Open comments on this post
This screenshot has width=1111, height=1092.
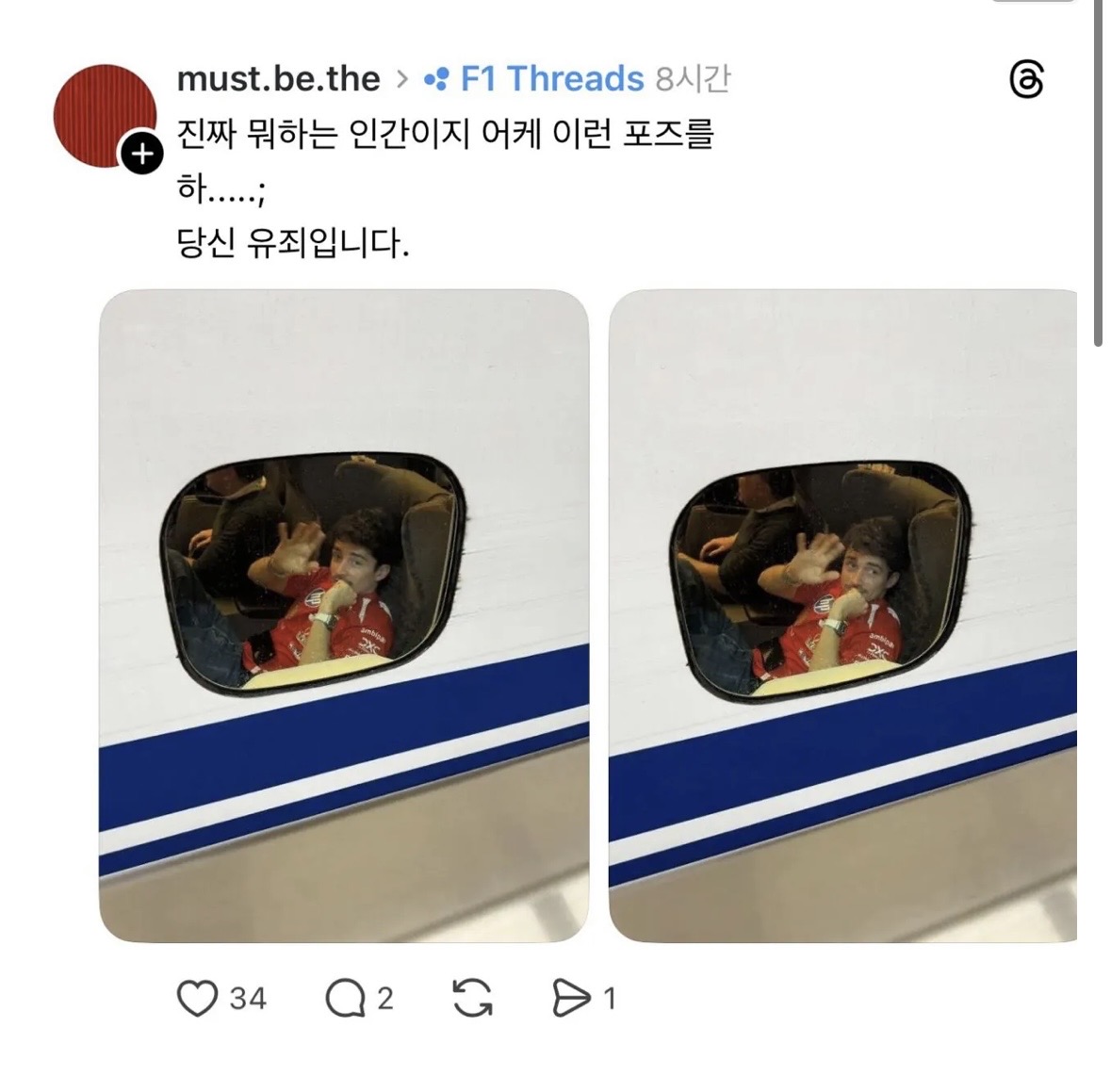(345, 998)
